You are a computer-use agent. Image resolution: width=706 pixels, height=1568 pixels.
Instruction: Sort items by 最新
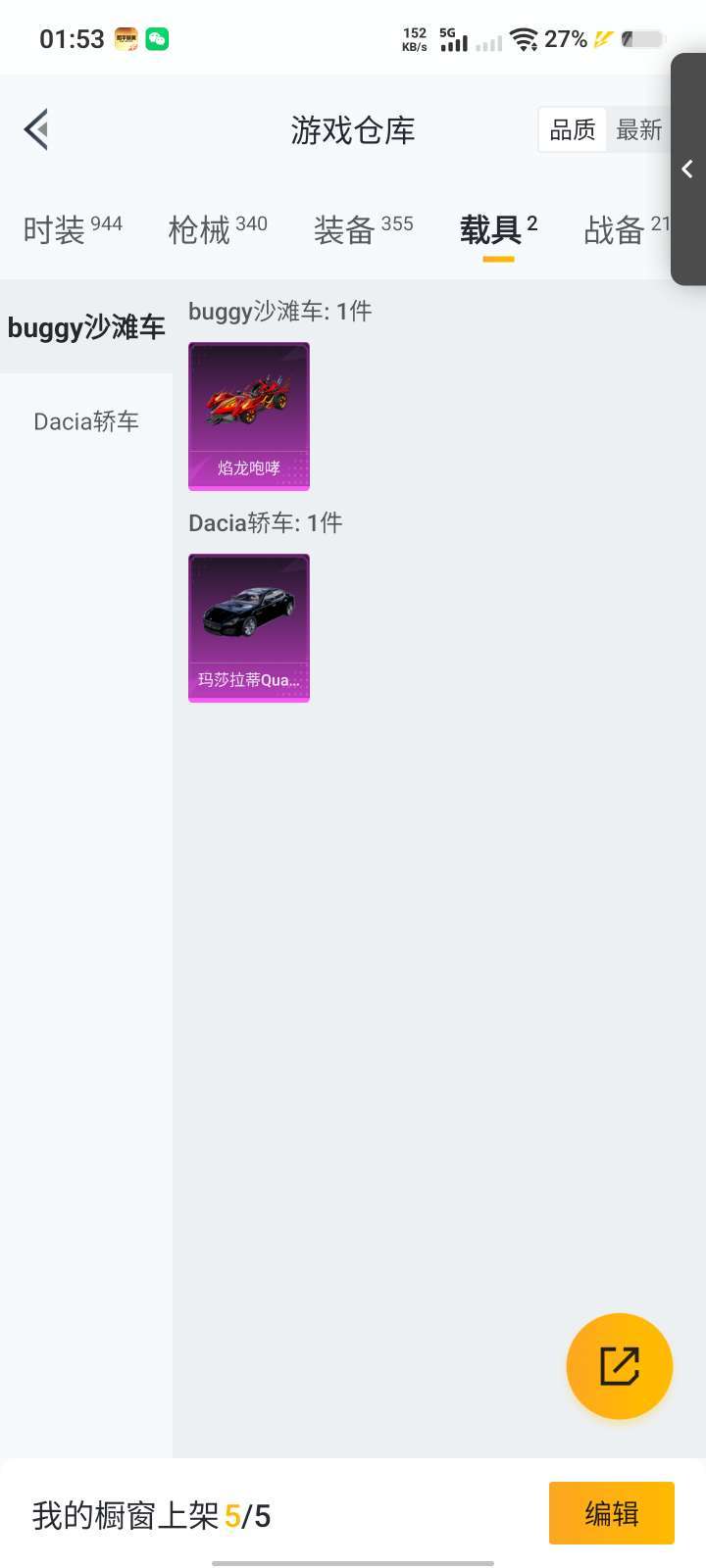point(638,129)
